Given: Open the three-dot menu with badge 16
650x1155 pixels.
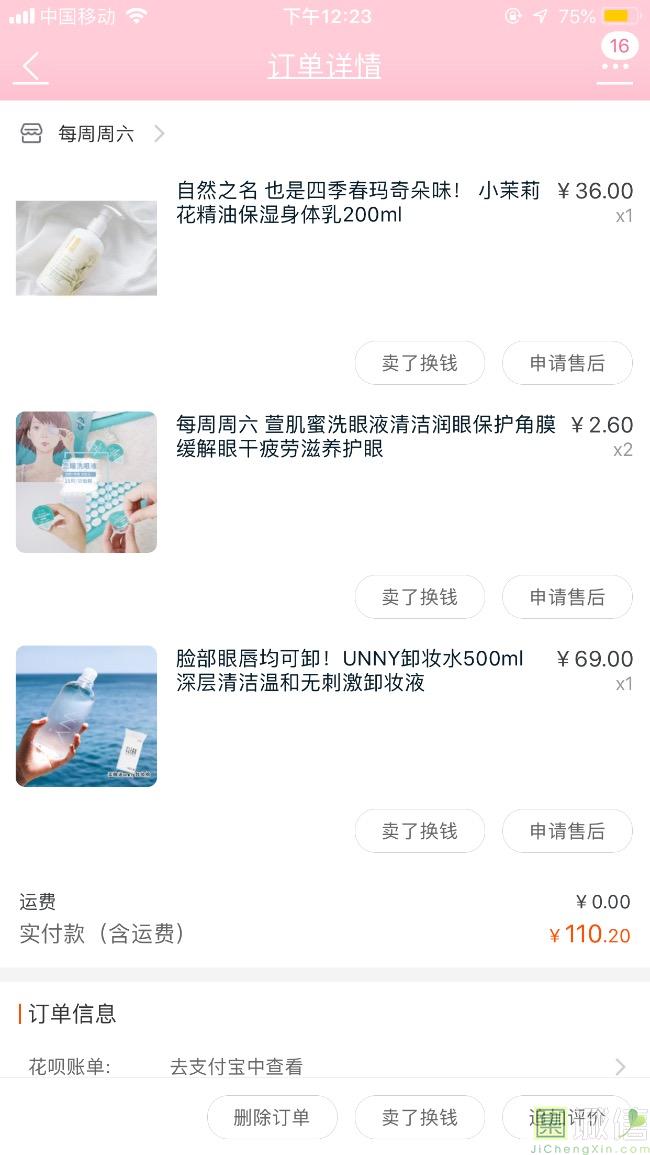Looking at the screenshot, I should click(615, 66).
